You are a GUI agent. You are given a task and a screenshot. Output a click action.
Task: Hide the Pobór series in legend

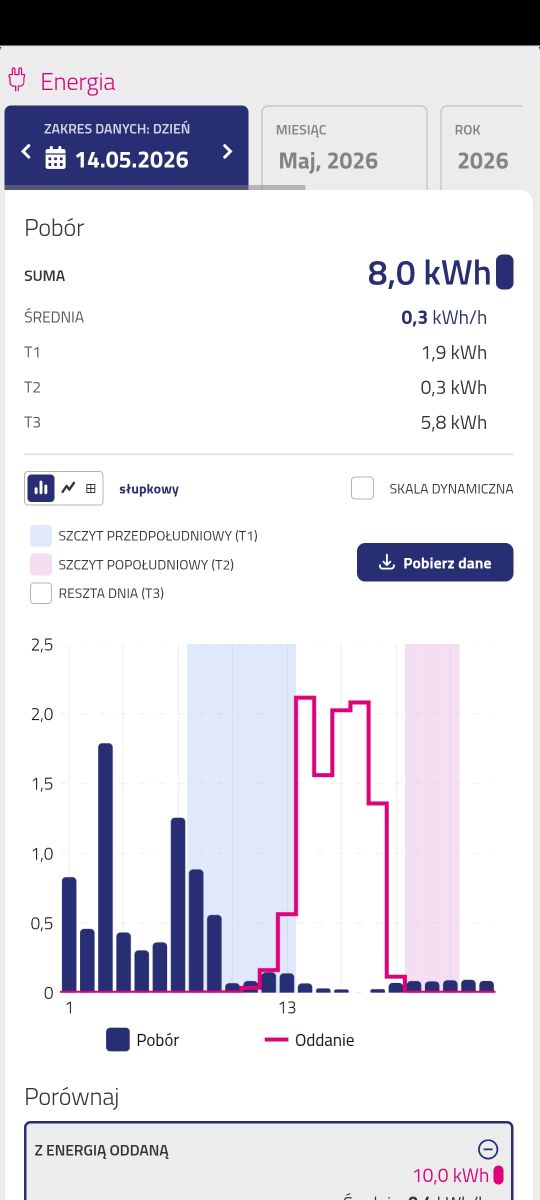tap(142, 1040)
